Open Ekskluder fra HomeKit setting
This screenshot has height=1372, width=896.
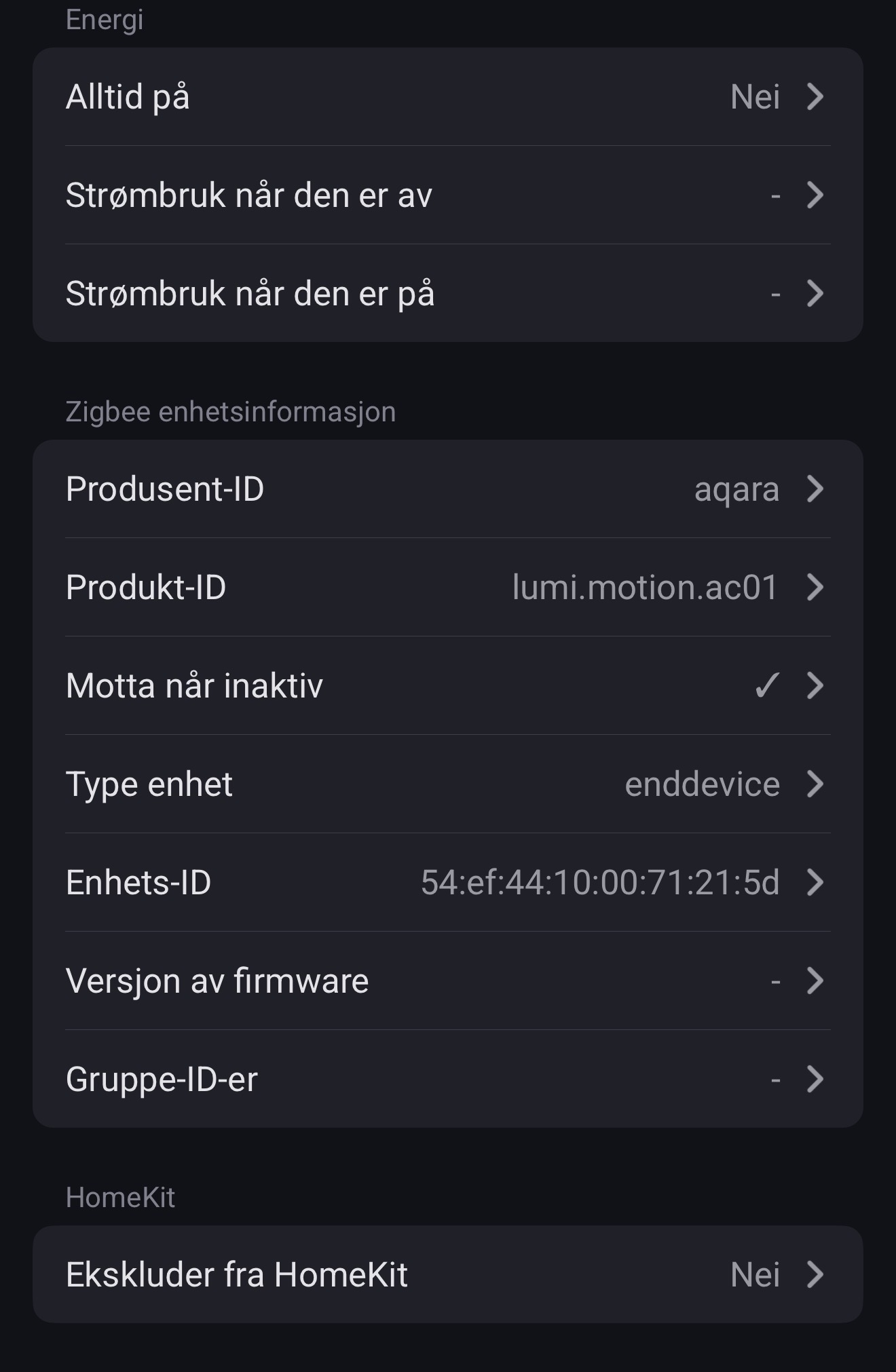pyautogui.click(x=447, y=1275)
